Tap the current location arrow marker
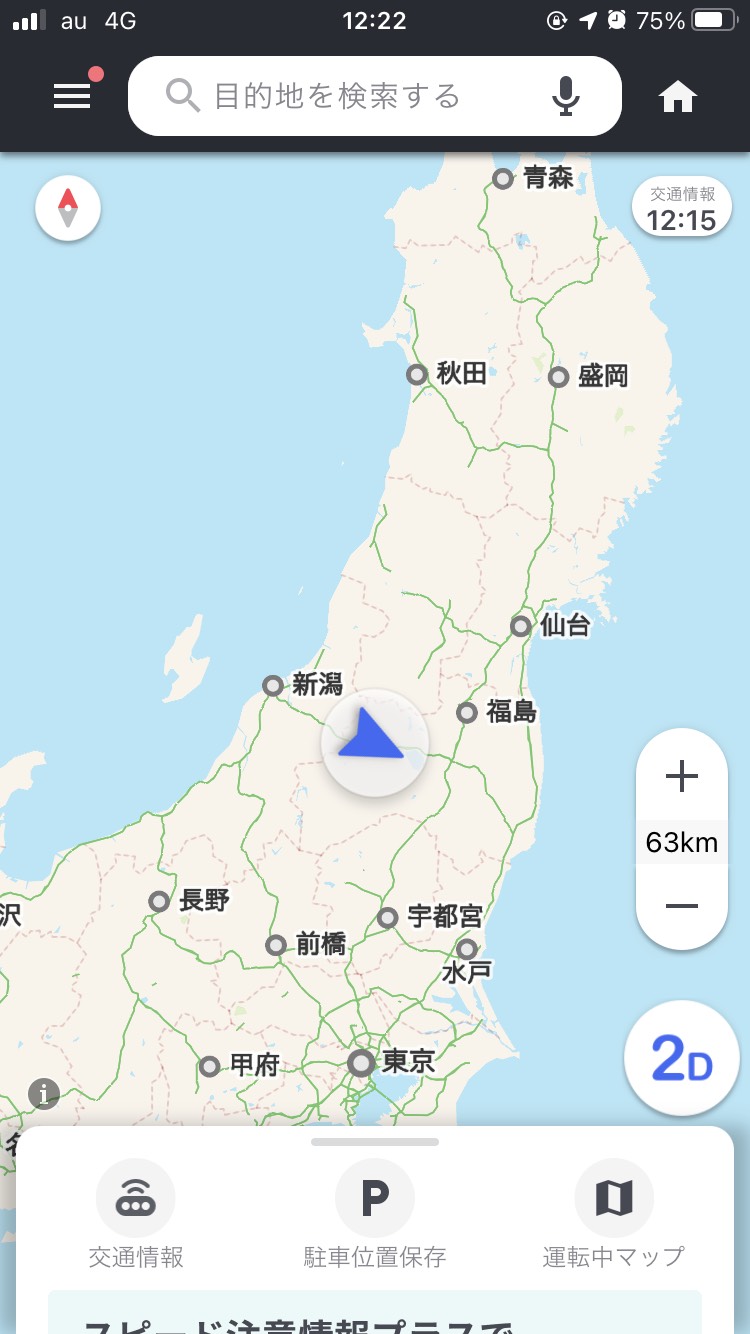Screen dimensions: 750x1334 [375, 743]
